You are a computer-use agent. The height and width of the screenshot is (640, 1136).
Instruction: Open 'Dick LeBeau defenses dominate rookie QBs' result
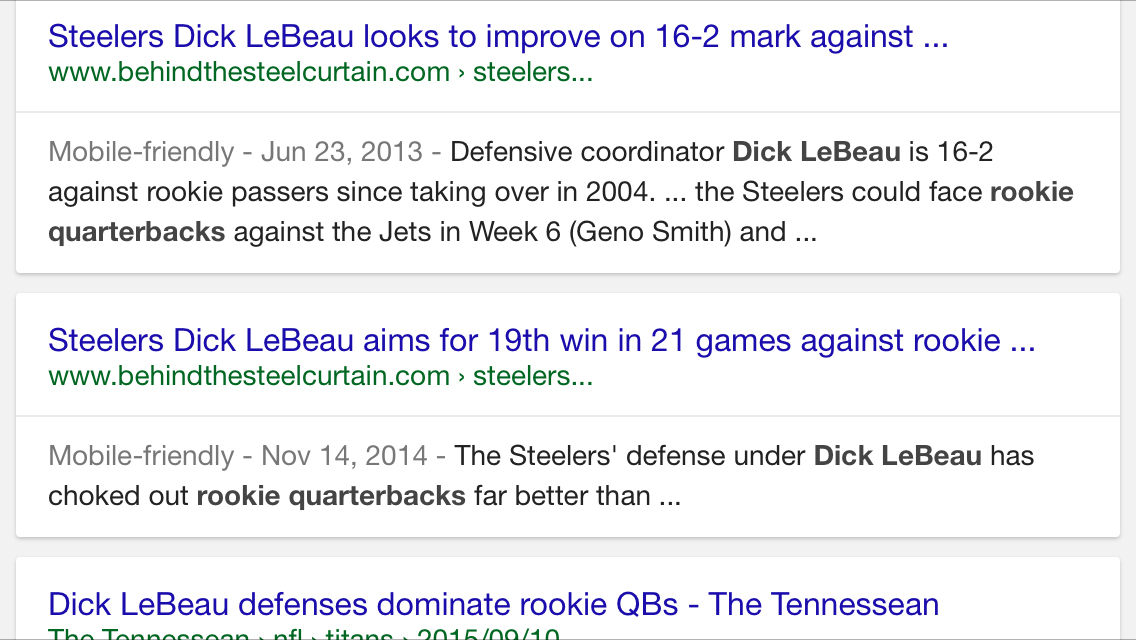coord(493,605)
